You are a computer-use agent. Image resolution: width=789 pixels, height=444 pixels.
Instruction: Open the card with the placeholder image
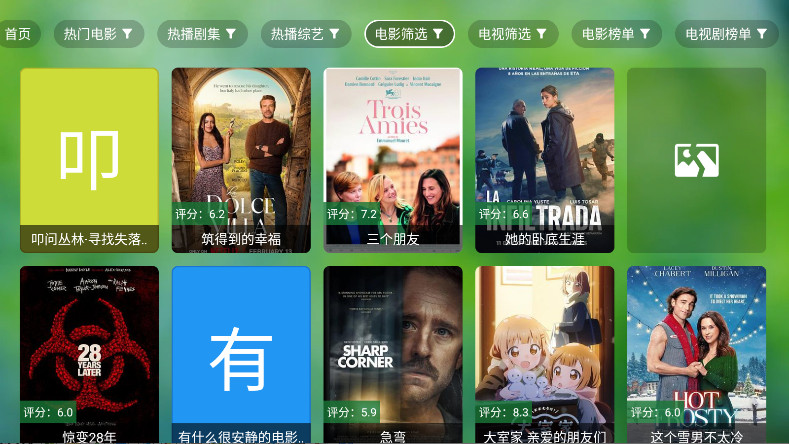click(x=697, y=160)
